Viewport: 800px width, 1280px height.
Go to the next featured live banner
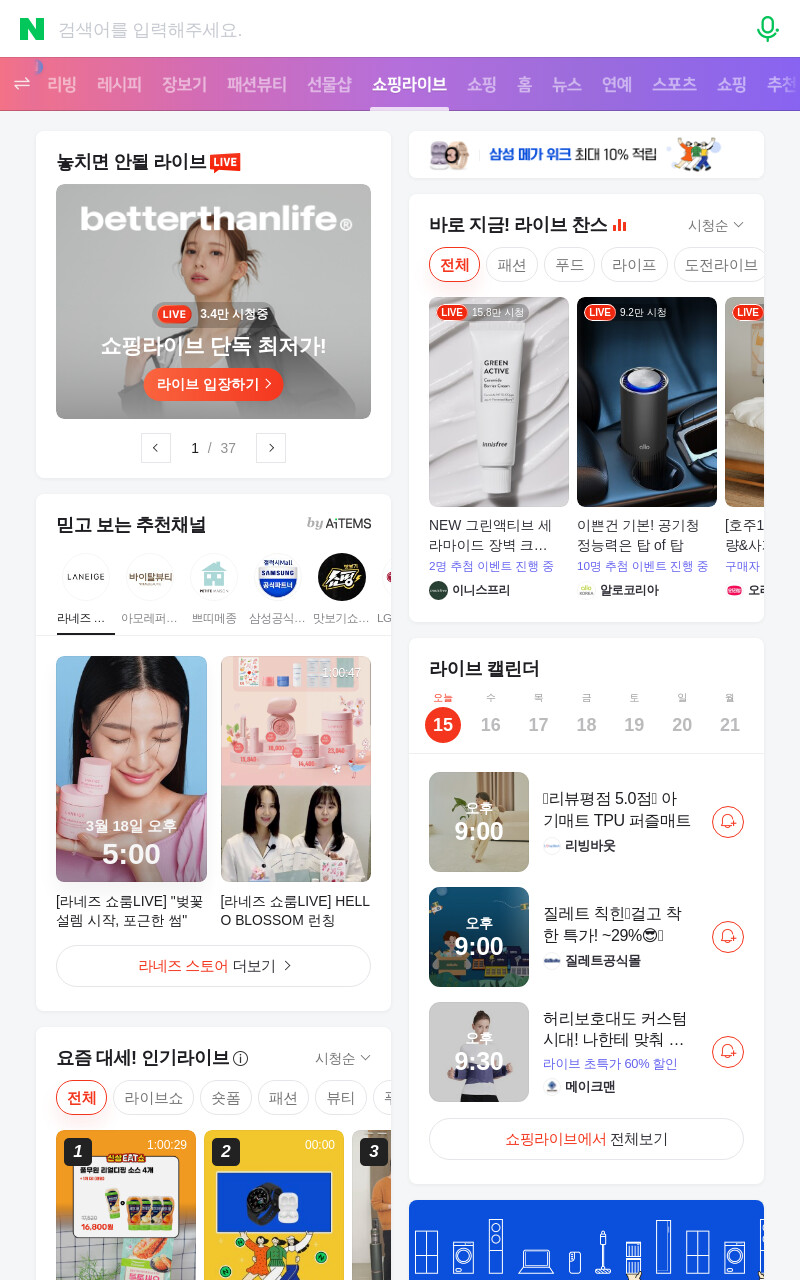coord(271,448)
